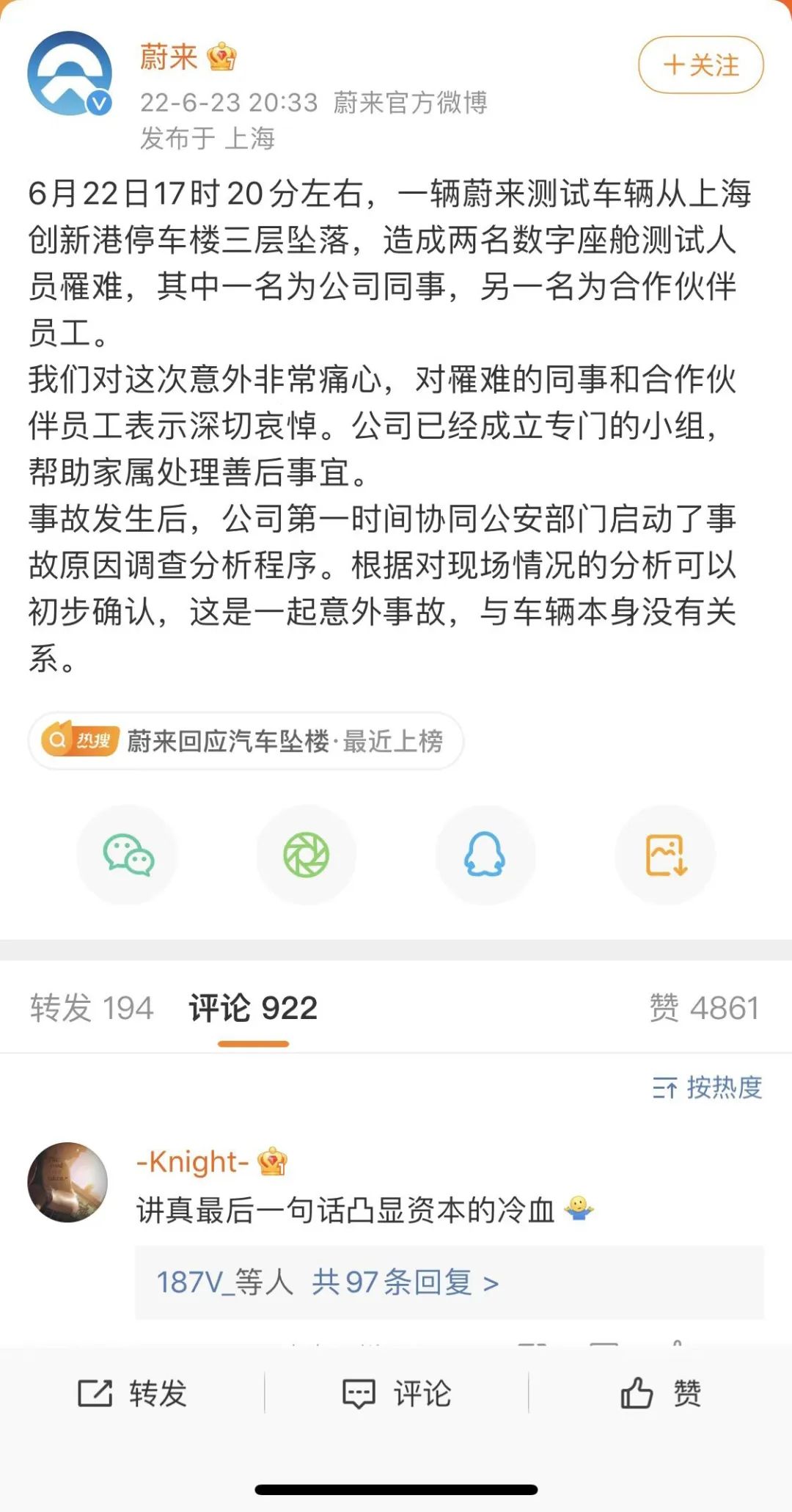Repost using the bottom 转发 button
Viewport: 792px width, 1512px height.
[133, 1393]
